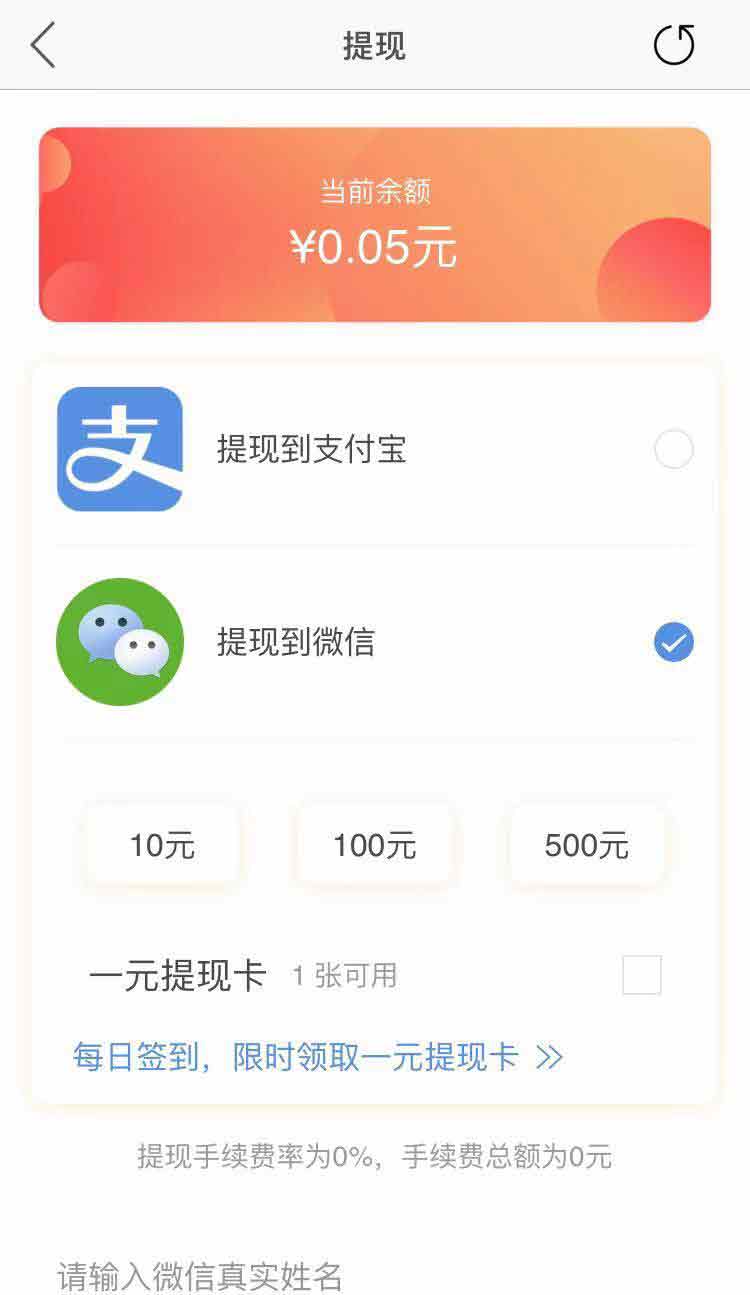
Task: Refresh the withdrawal page
Action: (x=673, y=45)
